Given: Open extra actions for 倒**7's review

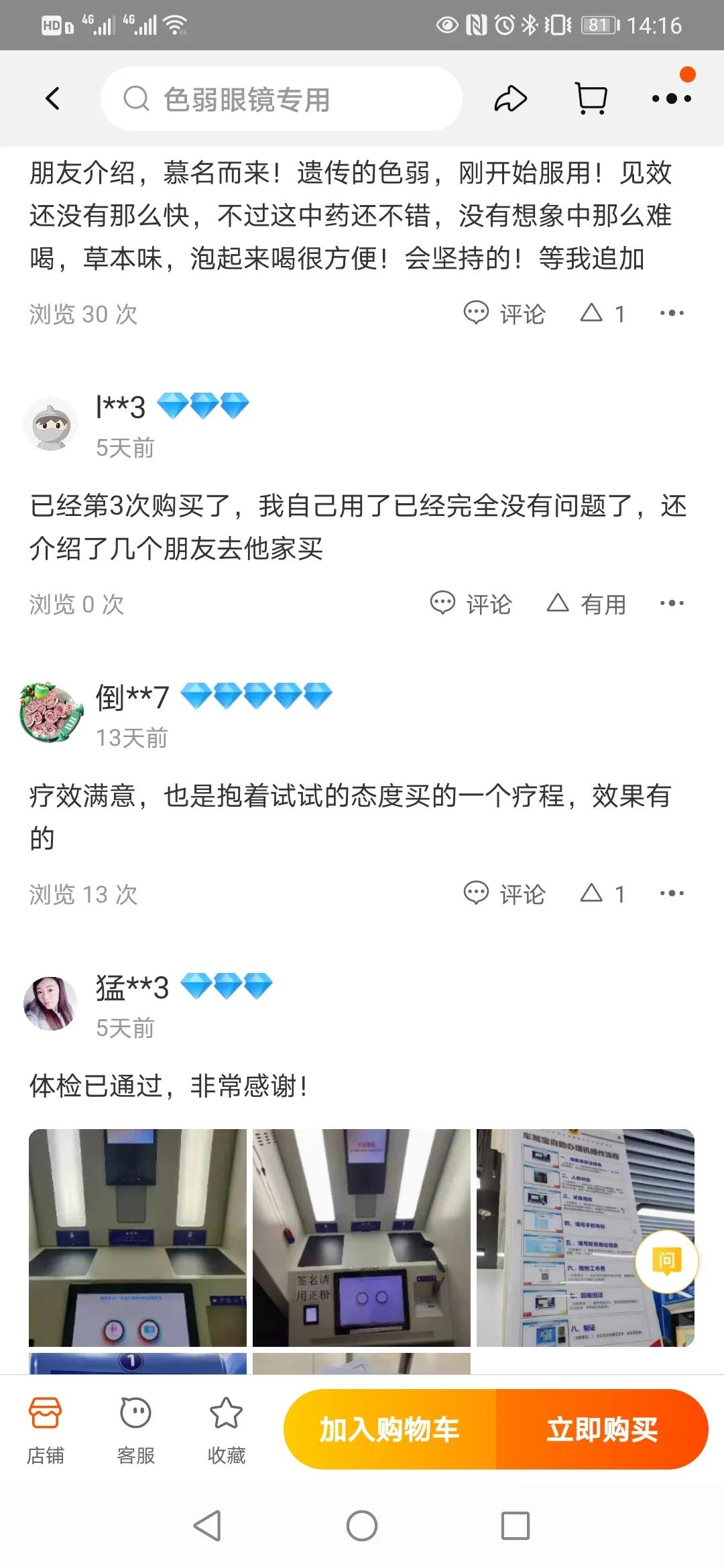Looking at the screenshot, I should (x=672, y=893).
